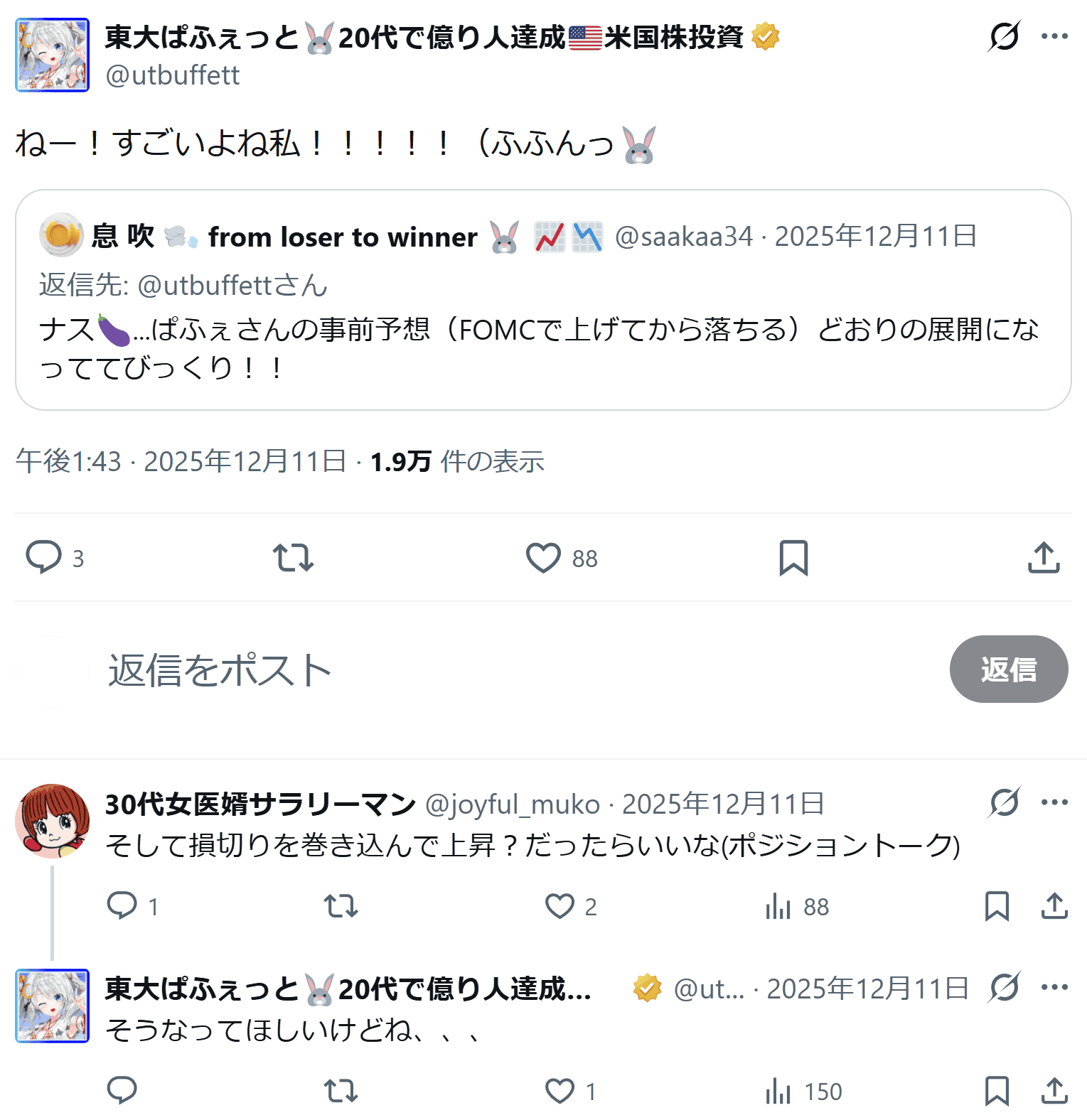The width and height of the screenshot is (1087, 1120).
Task: Repost the main post
Action: 293,557
